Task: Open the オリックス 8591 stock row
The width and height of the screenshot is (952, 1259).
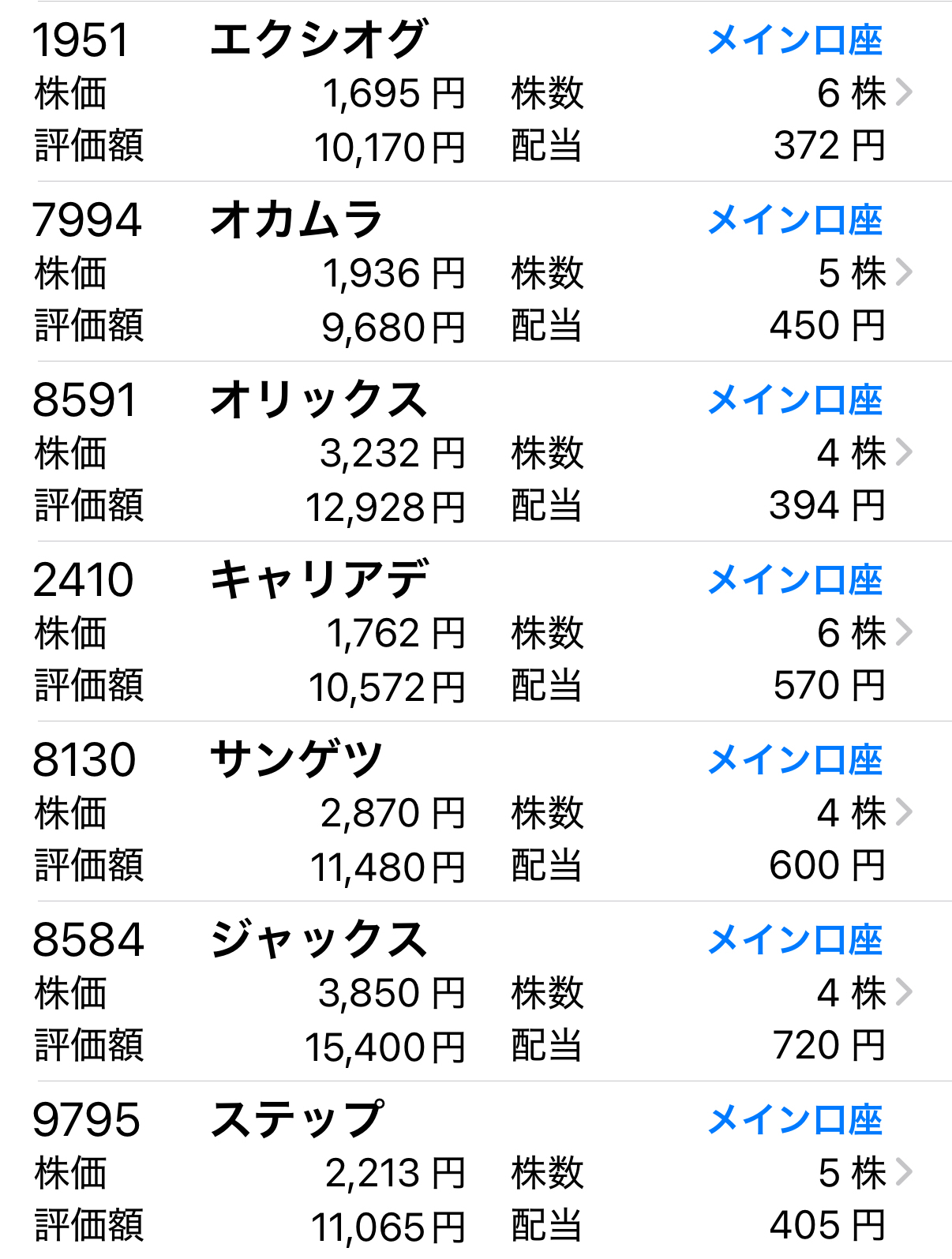Action: tap(476, 452)
